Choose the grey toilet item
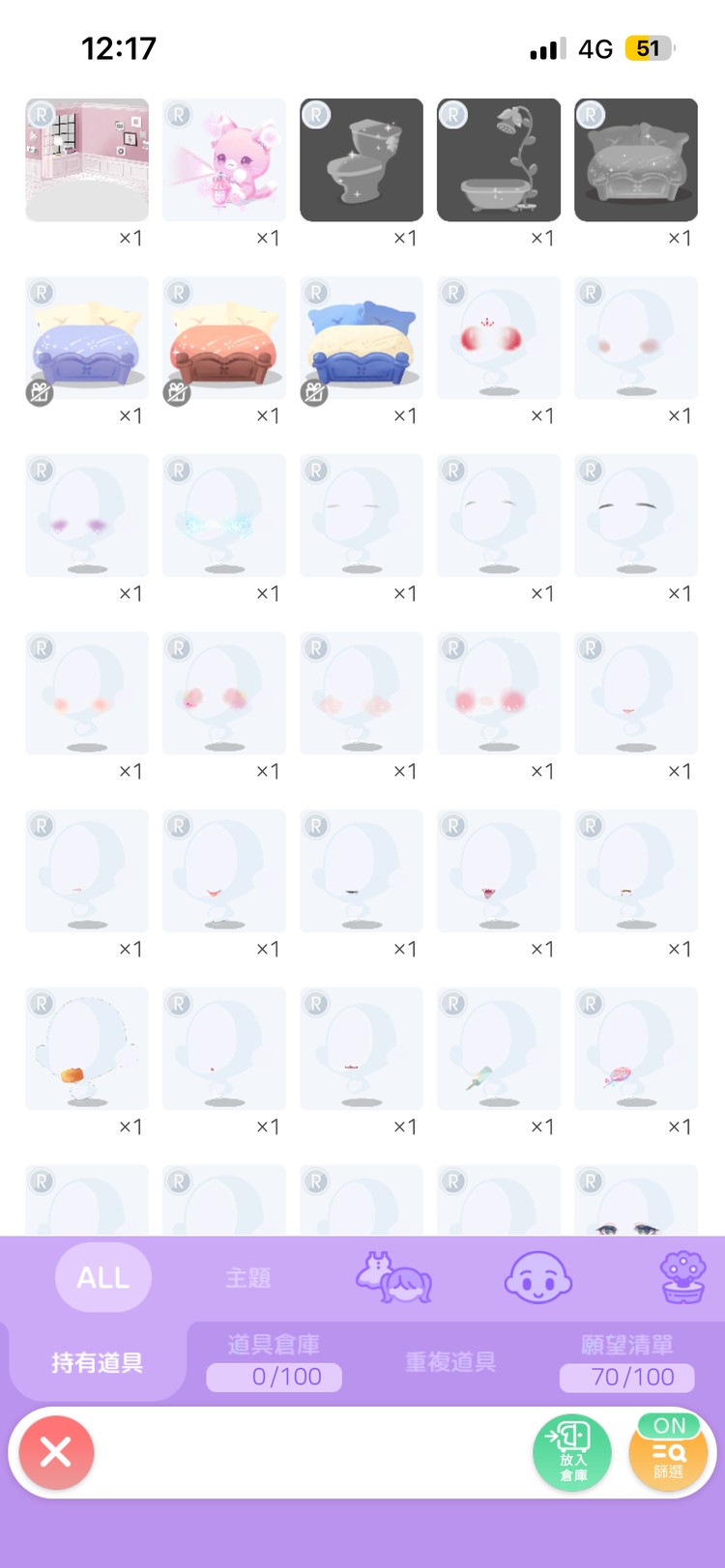 (x=362, y=159)
